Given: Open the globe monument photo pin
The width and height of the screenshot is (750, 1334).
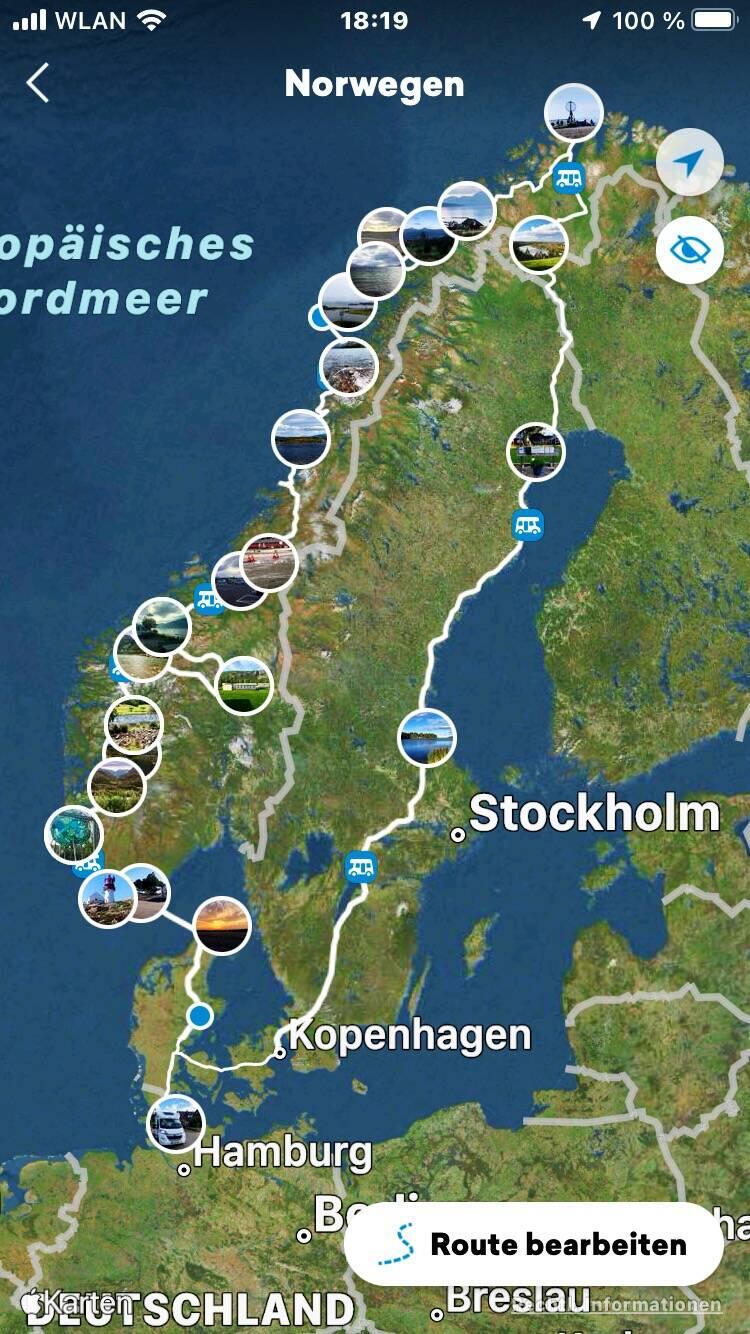Looking at the screenshot, I should coord(574,112).
